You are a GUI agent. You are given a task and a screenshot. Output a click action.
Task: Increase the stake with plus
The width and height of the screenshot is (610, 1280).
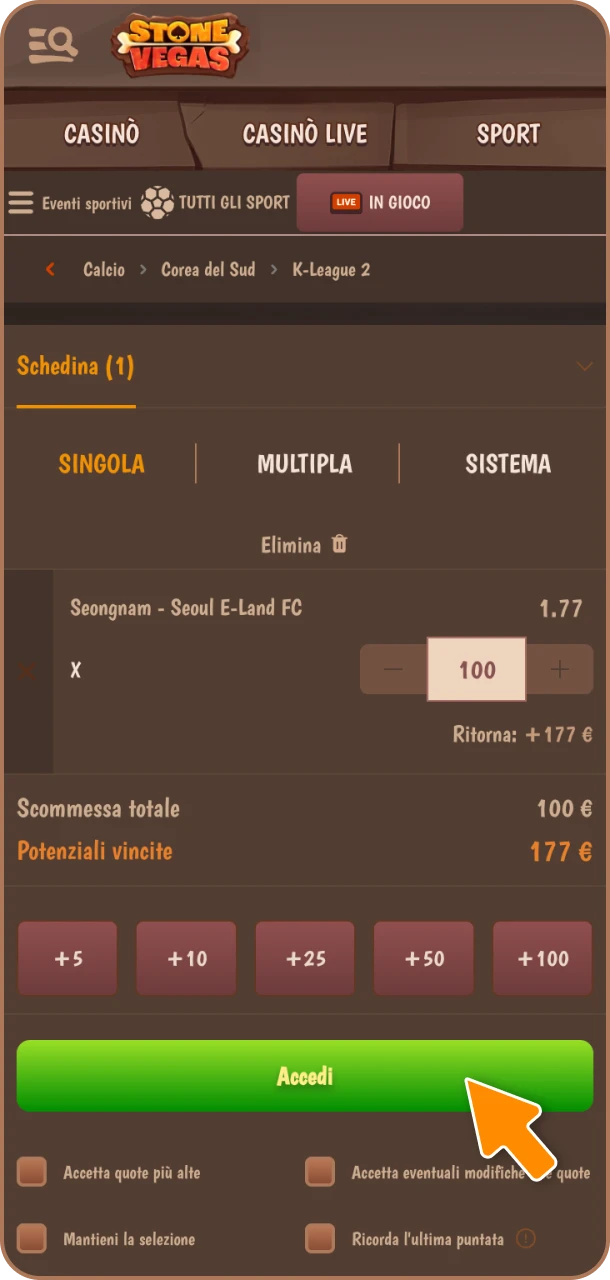[x=560, y=670]
